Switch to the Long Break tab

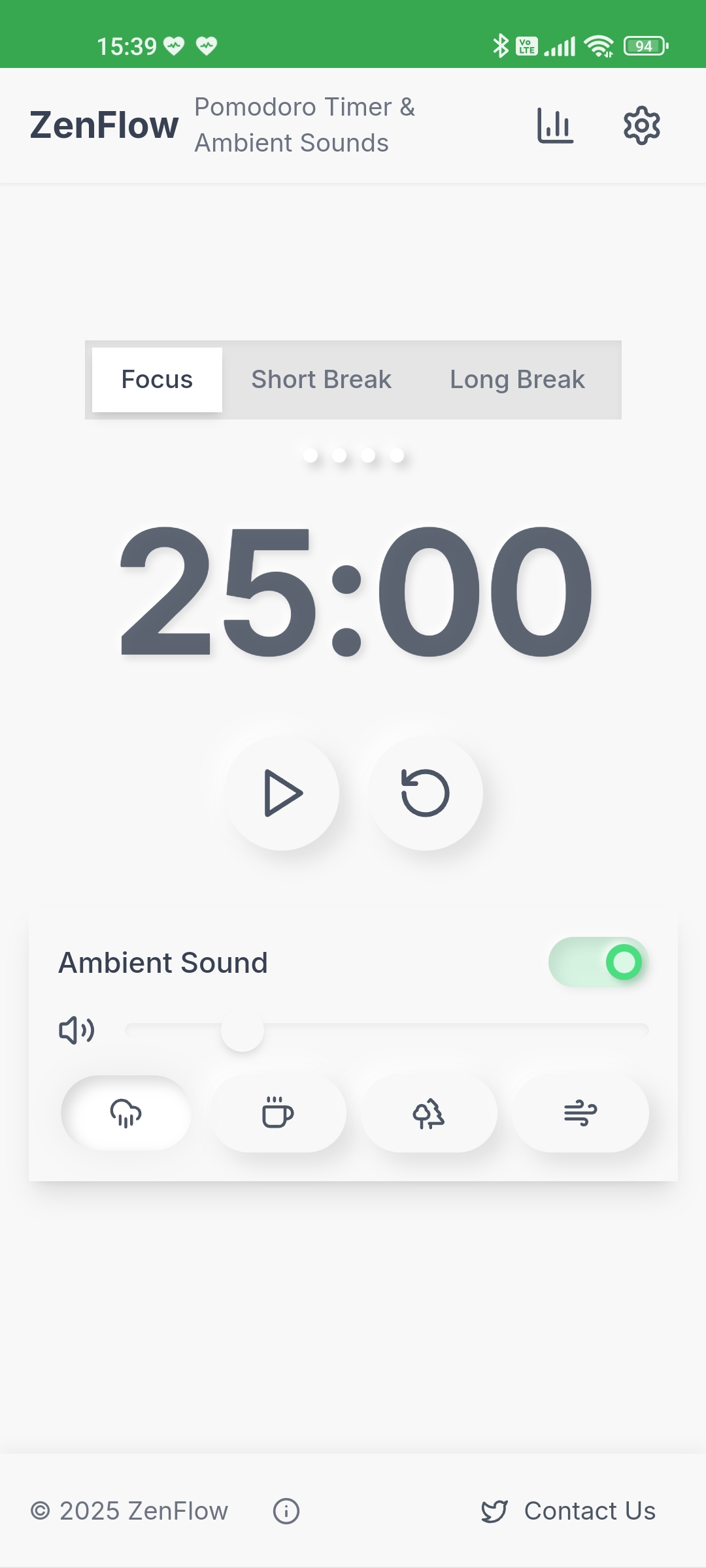[x=517, y=380]
